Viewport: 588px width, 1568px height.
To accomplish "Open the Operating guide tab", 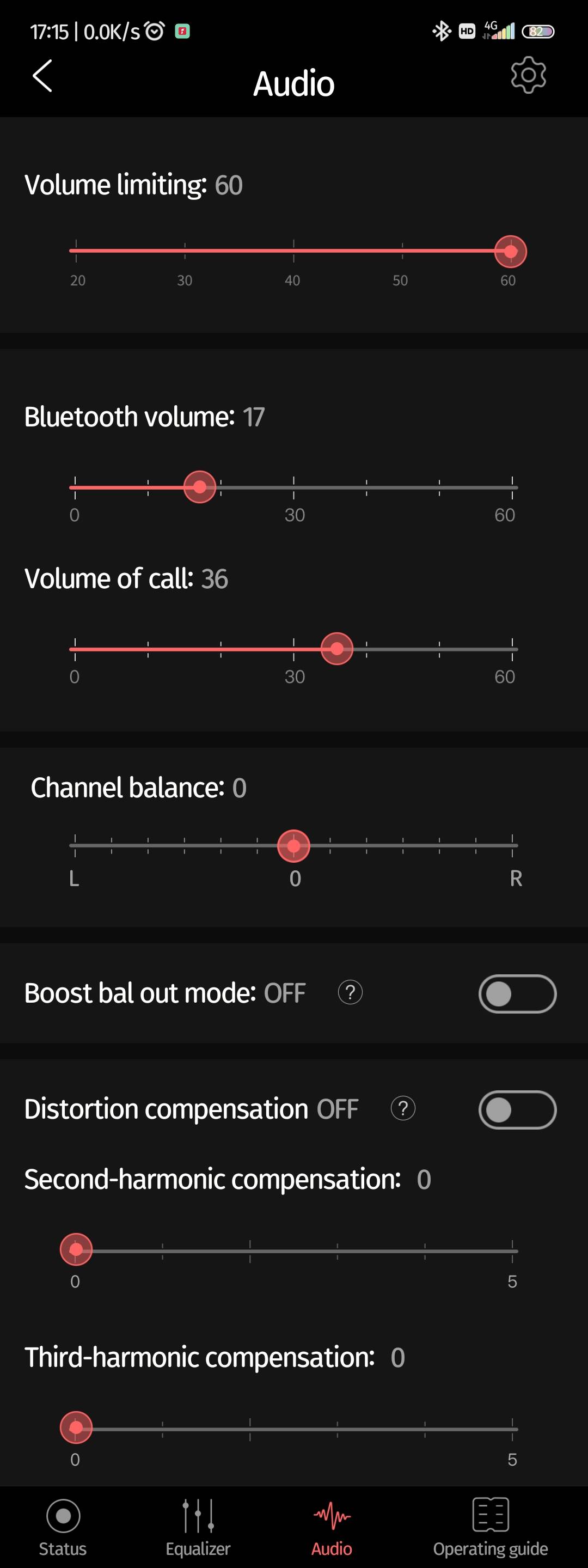I will (x=490, y=1527).
